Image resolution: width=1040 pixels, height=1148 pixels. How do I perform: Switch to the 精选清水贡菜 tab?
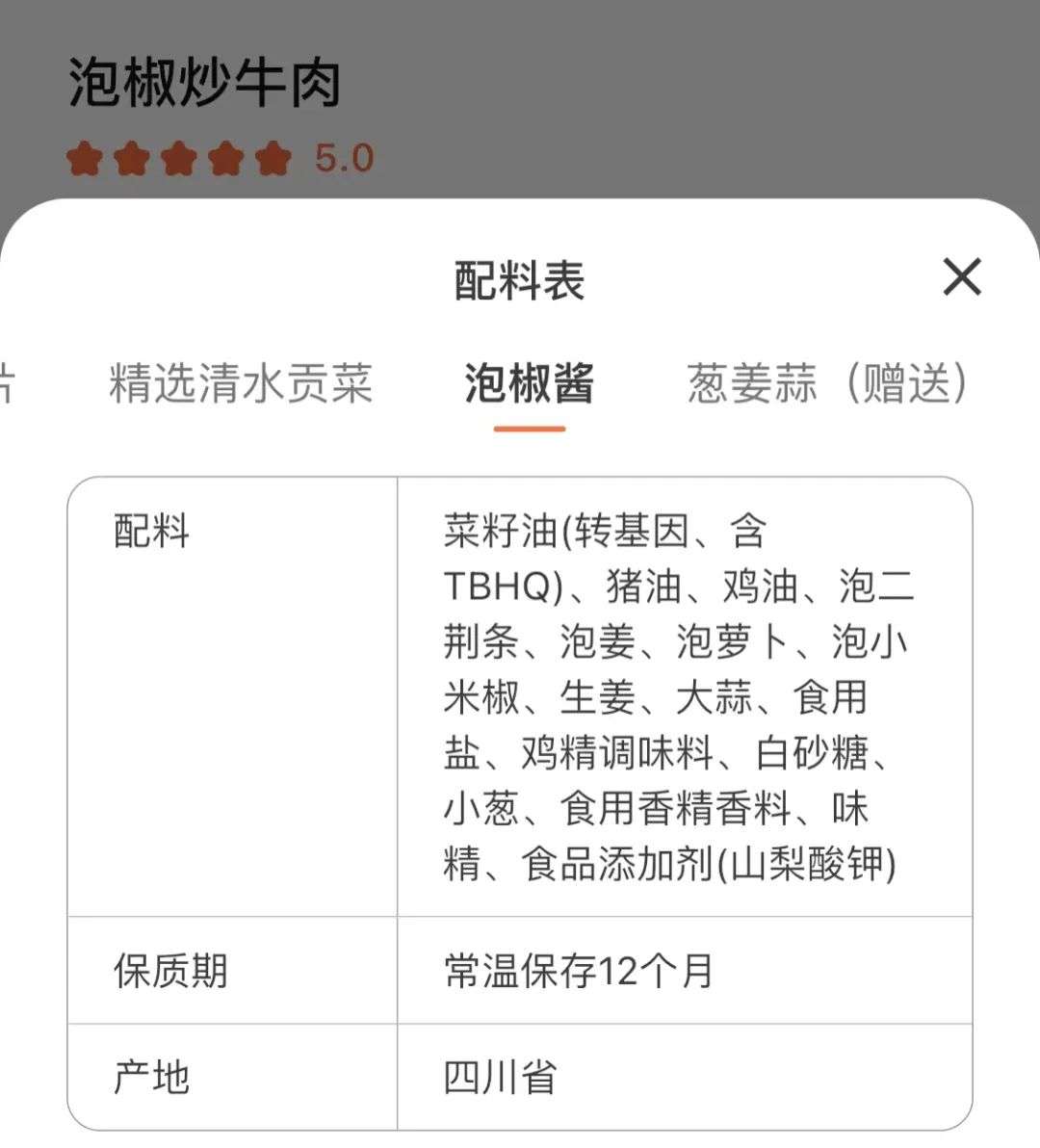(x=241, y=383)
